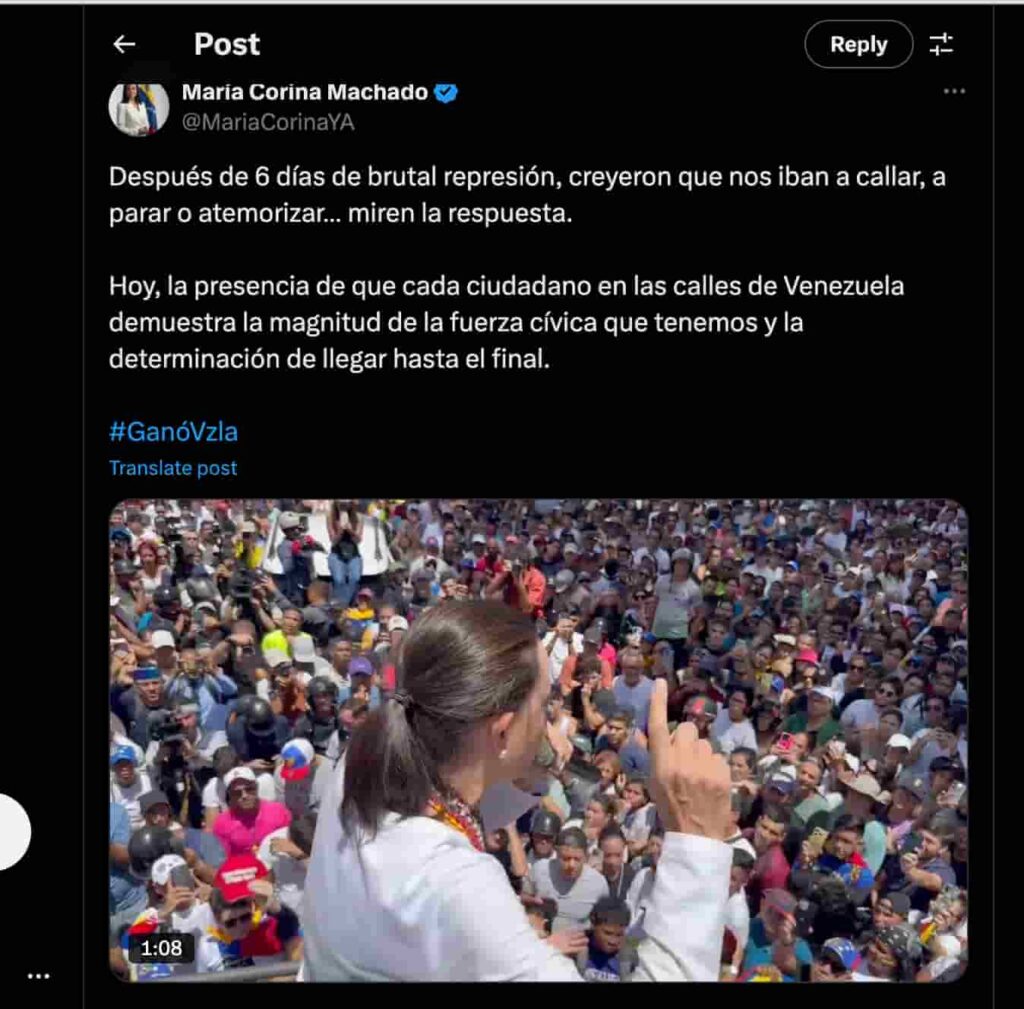
Task: Open the #GanóVzla hashtag
Action: tap(173, 432)
